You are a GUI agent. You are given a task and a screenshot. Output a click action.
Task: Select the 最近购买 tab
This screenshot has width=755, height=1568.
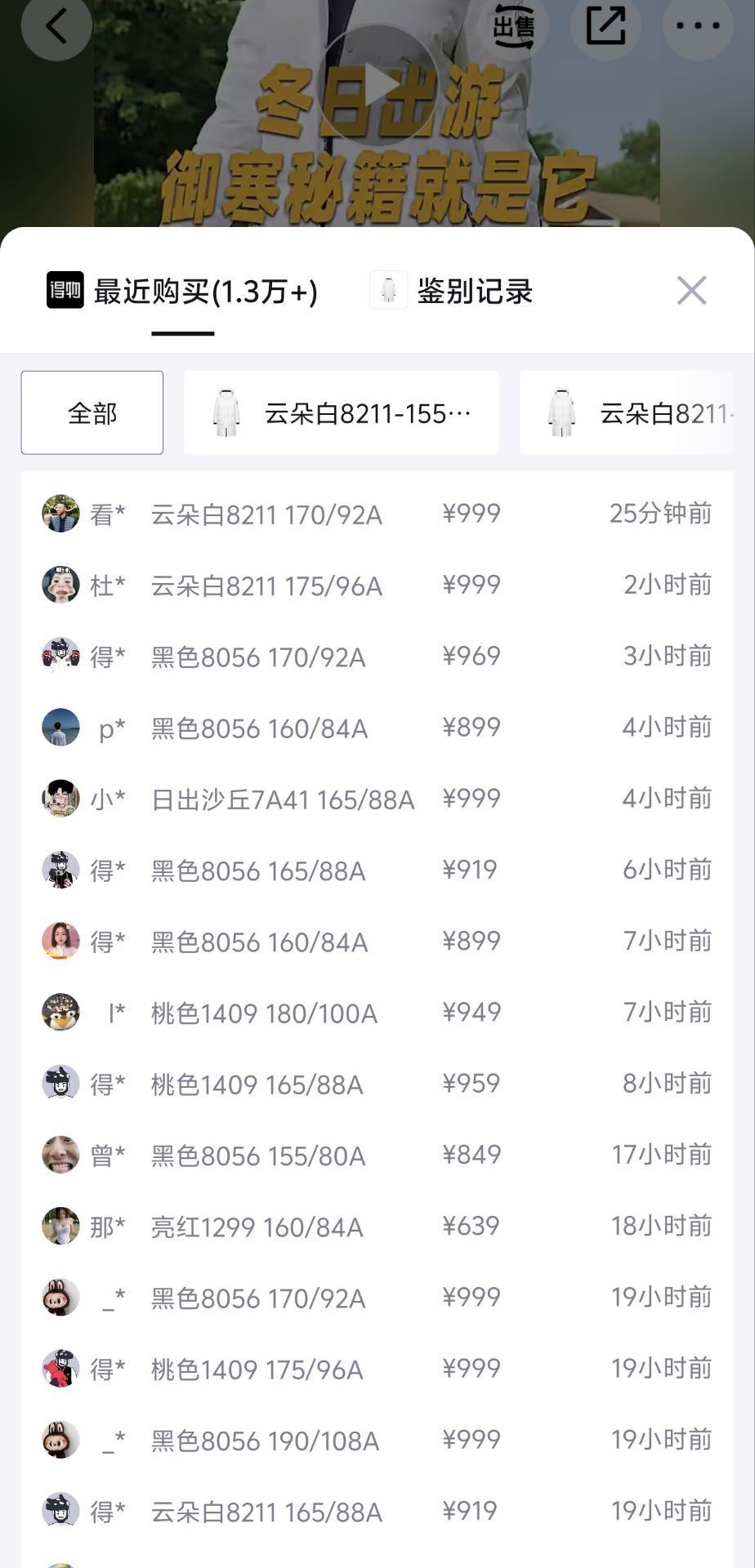pyautogui.click(x=207, y=291)
